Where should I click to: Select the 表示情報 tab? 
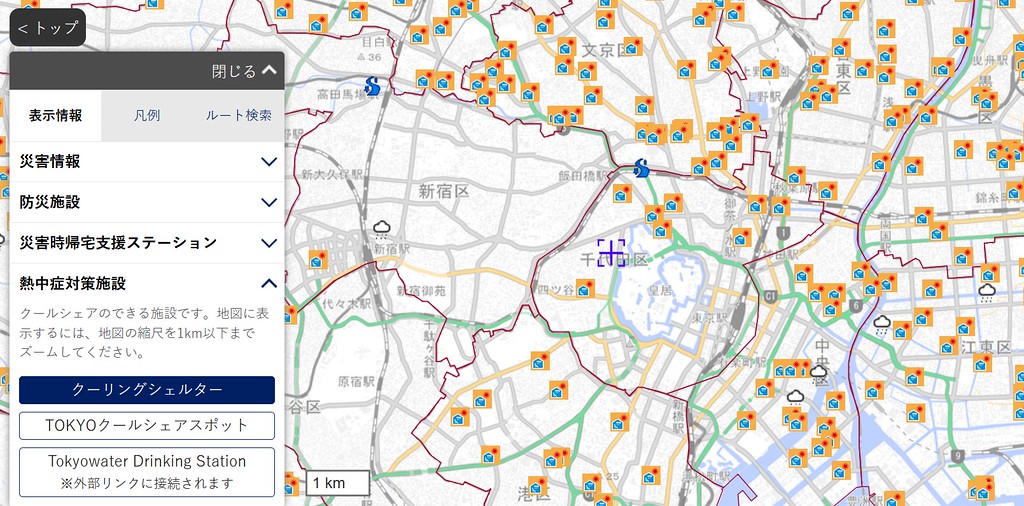click(55, 115)
